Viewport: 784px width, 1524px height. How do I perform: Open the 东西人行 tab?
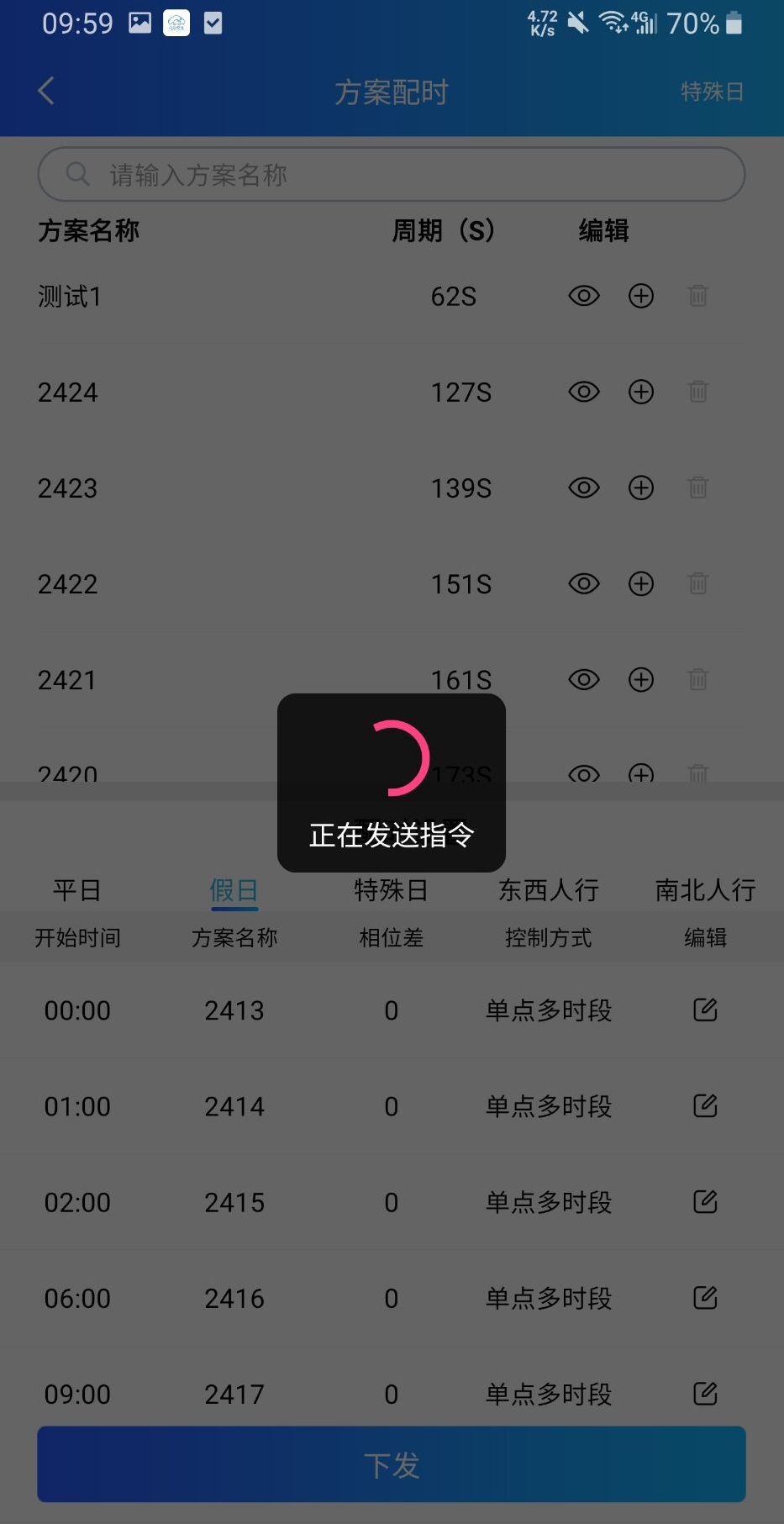(x=548, y=889)
